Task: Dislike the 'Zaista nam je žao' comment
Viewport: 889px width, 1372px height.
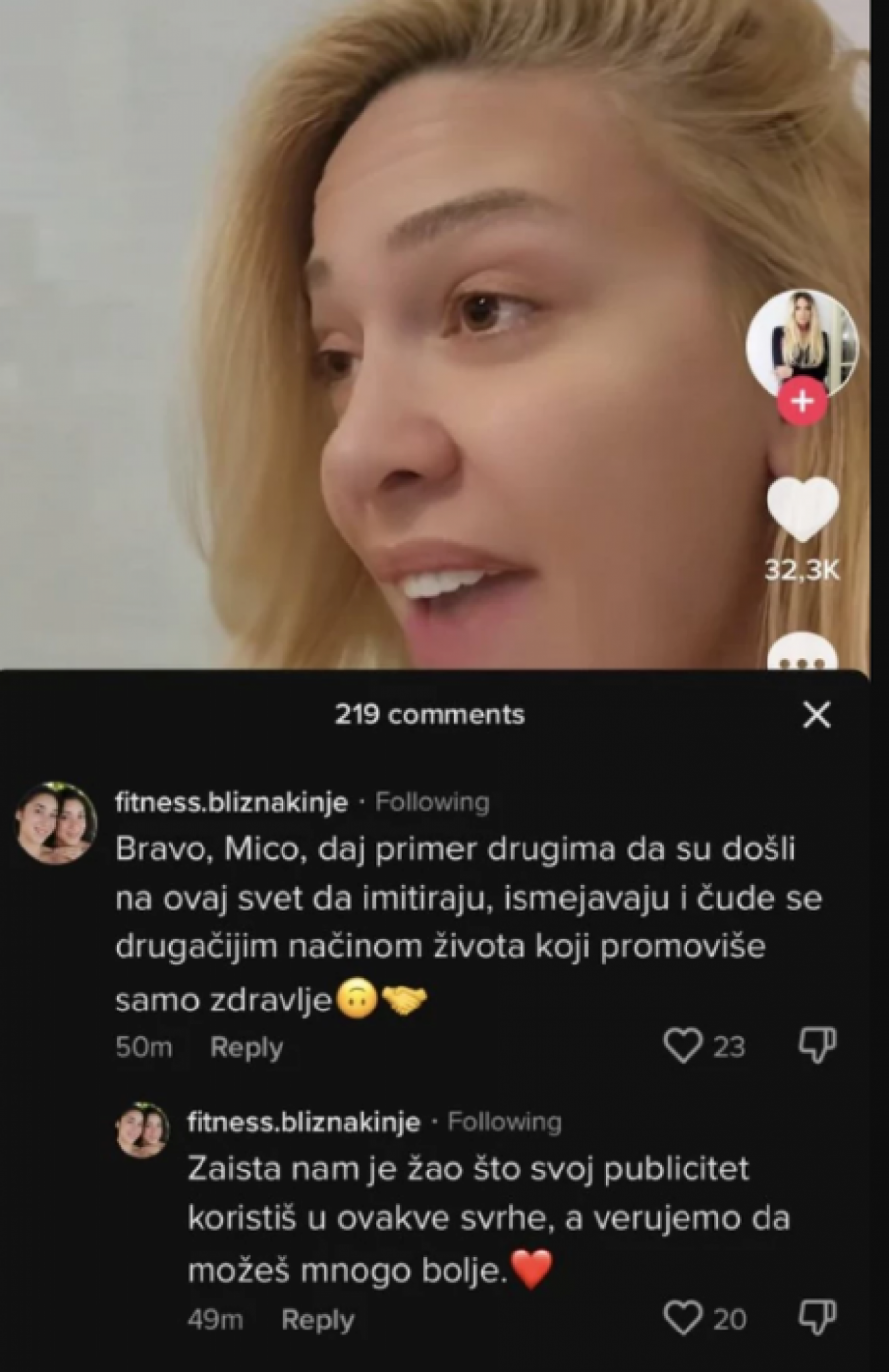Action: 816,1318
